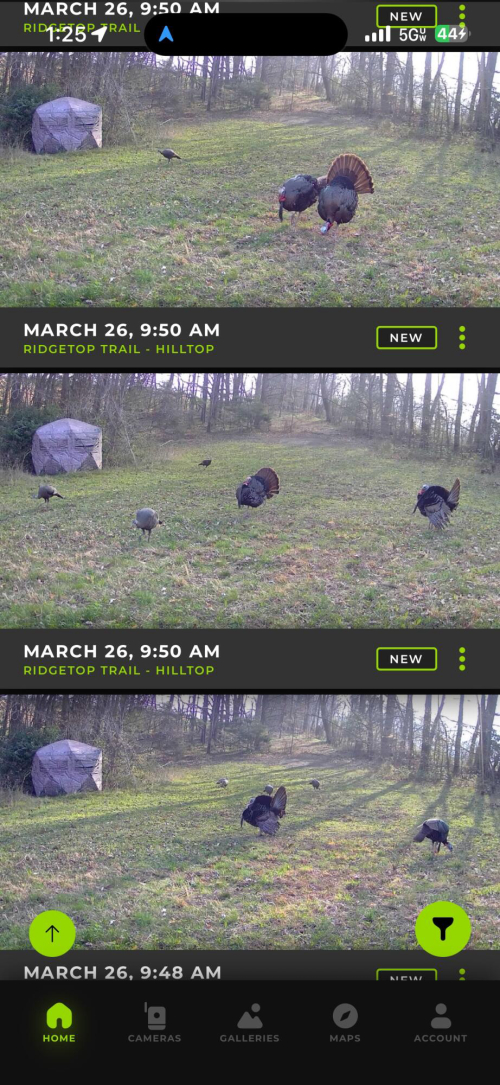
Task: Open the filter floating button
Action: click(443, 929)
